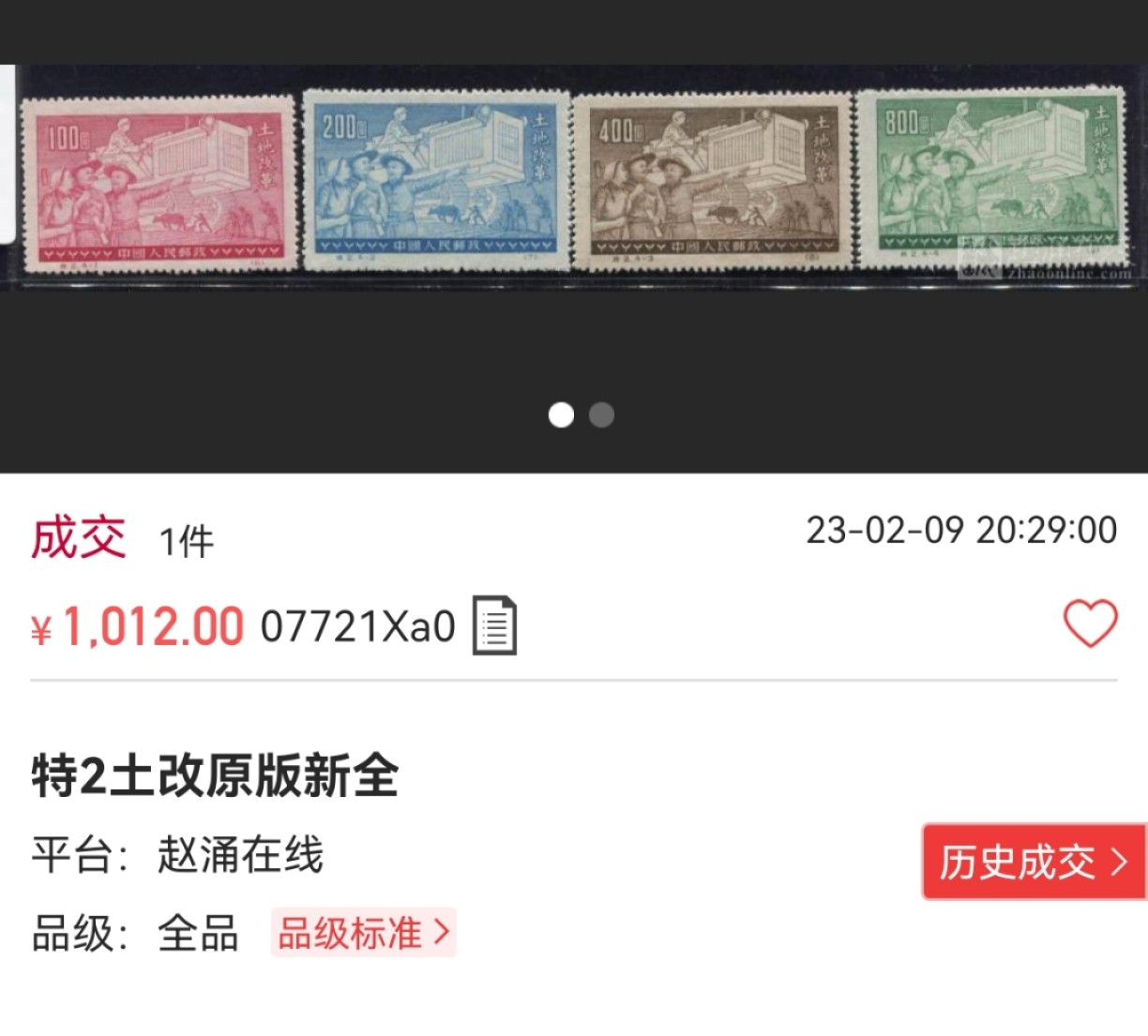
Task: Open the document icon next to 07721Xa0
Action: (x=494, y=625)
